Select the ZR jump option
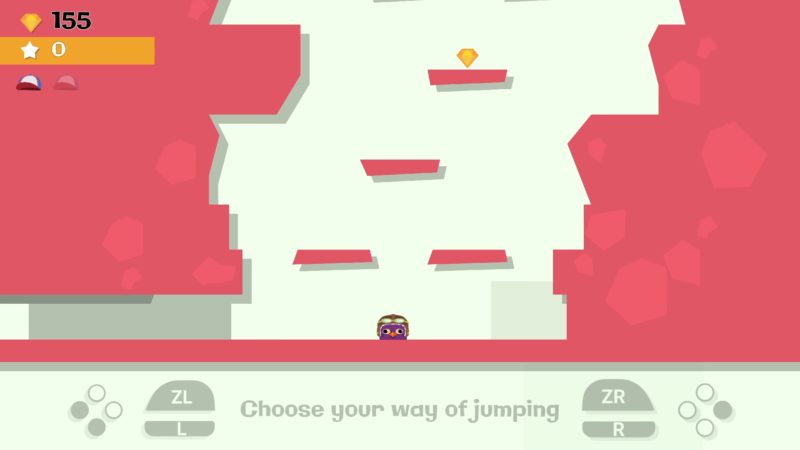 618,397
